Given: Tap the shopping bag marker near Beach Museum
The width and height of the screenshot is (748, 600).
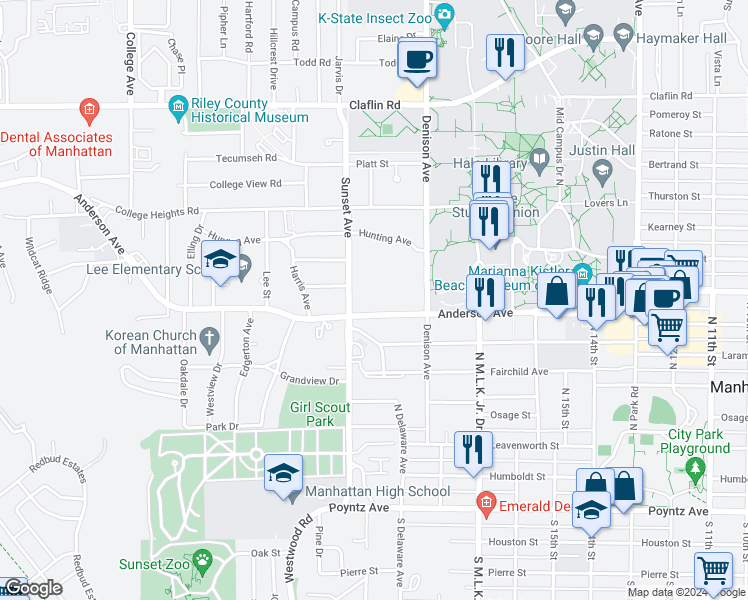Looking at the screenshot, I should 557,292.
